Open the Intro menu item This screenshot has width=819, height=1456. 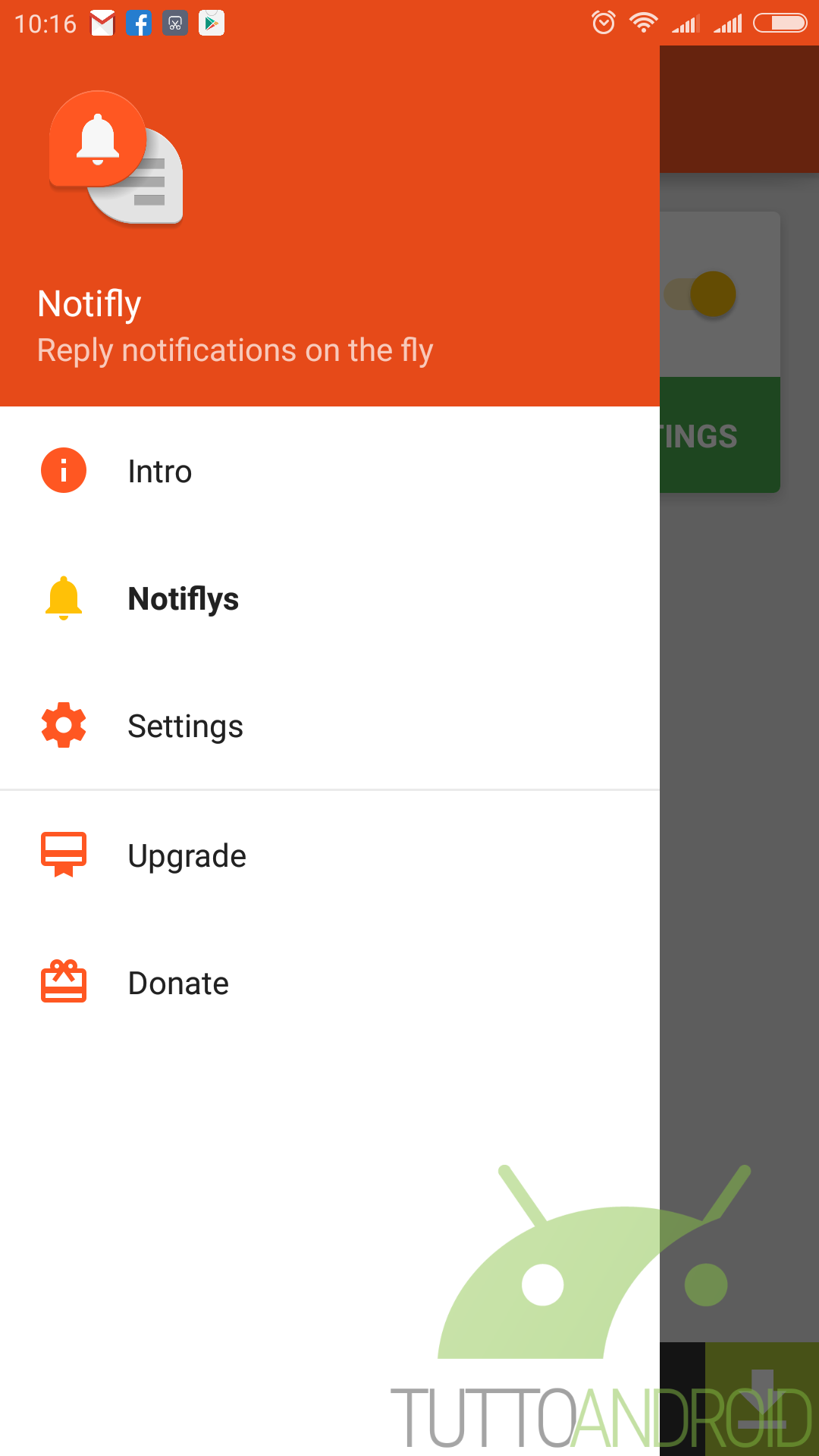coord(330,471)
